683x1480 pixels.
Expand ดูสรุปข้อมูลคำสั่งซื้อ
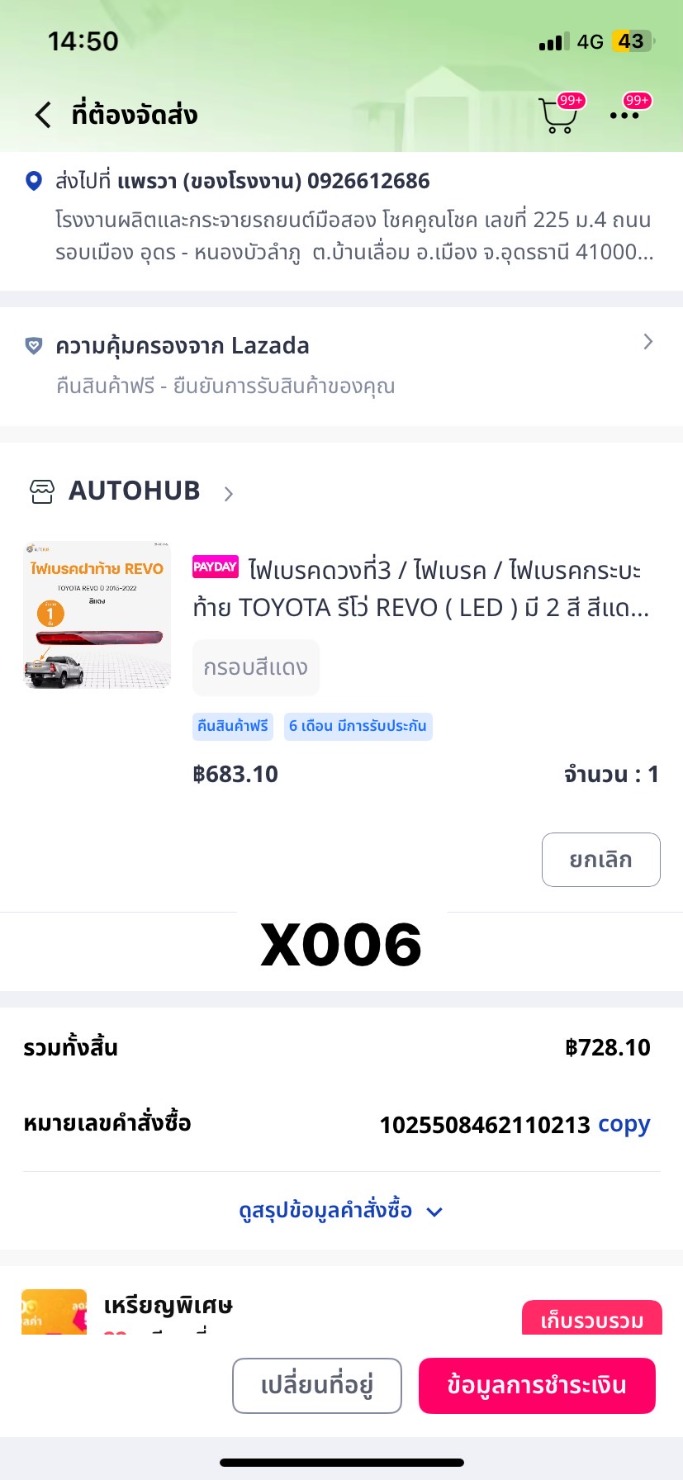pos(341,1211)
